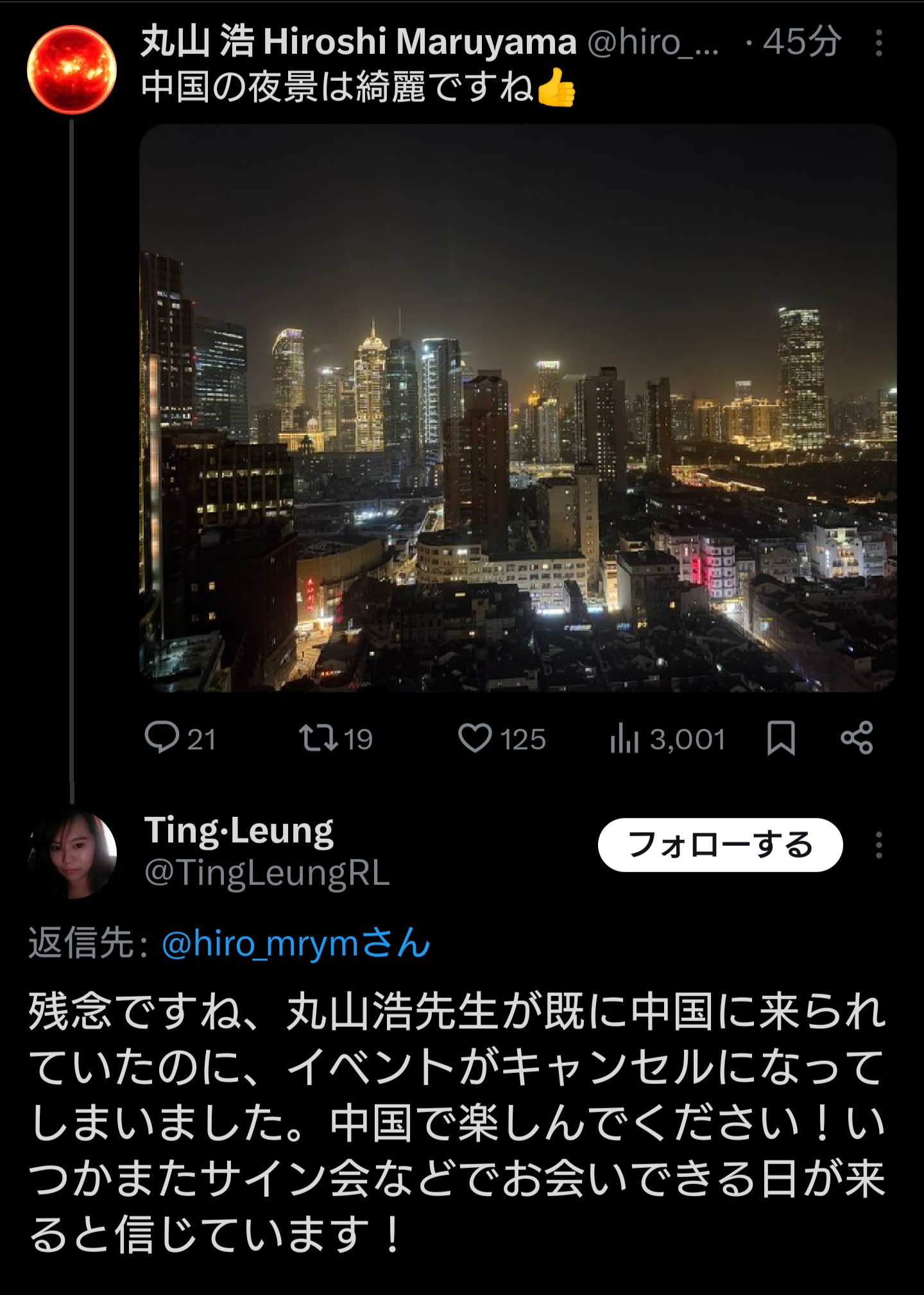Viewport: 924px width, 1295px height.
Task: Open Ting·Leung's display name
Action: pyautogui.click(x=239, y=830)
